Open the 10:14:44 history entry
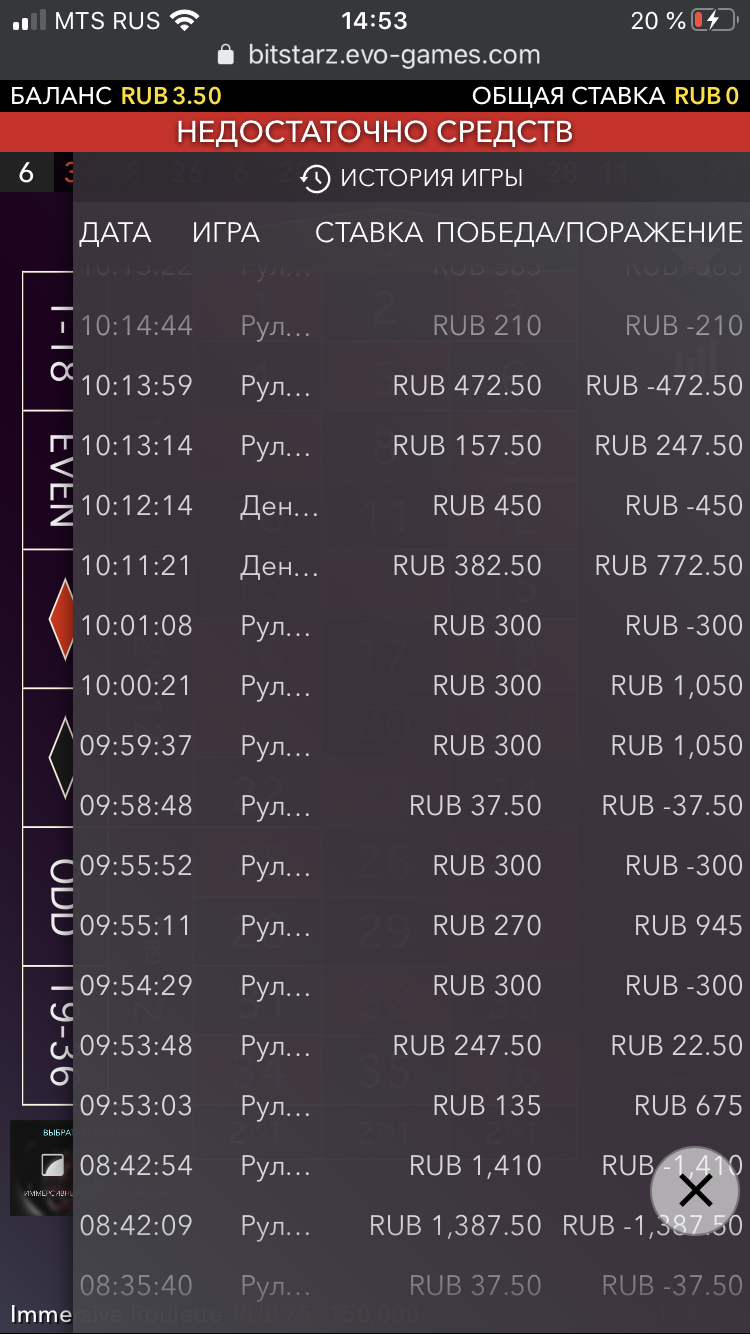The image size is (750, 1334). click(411, 325)
